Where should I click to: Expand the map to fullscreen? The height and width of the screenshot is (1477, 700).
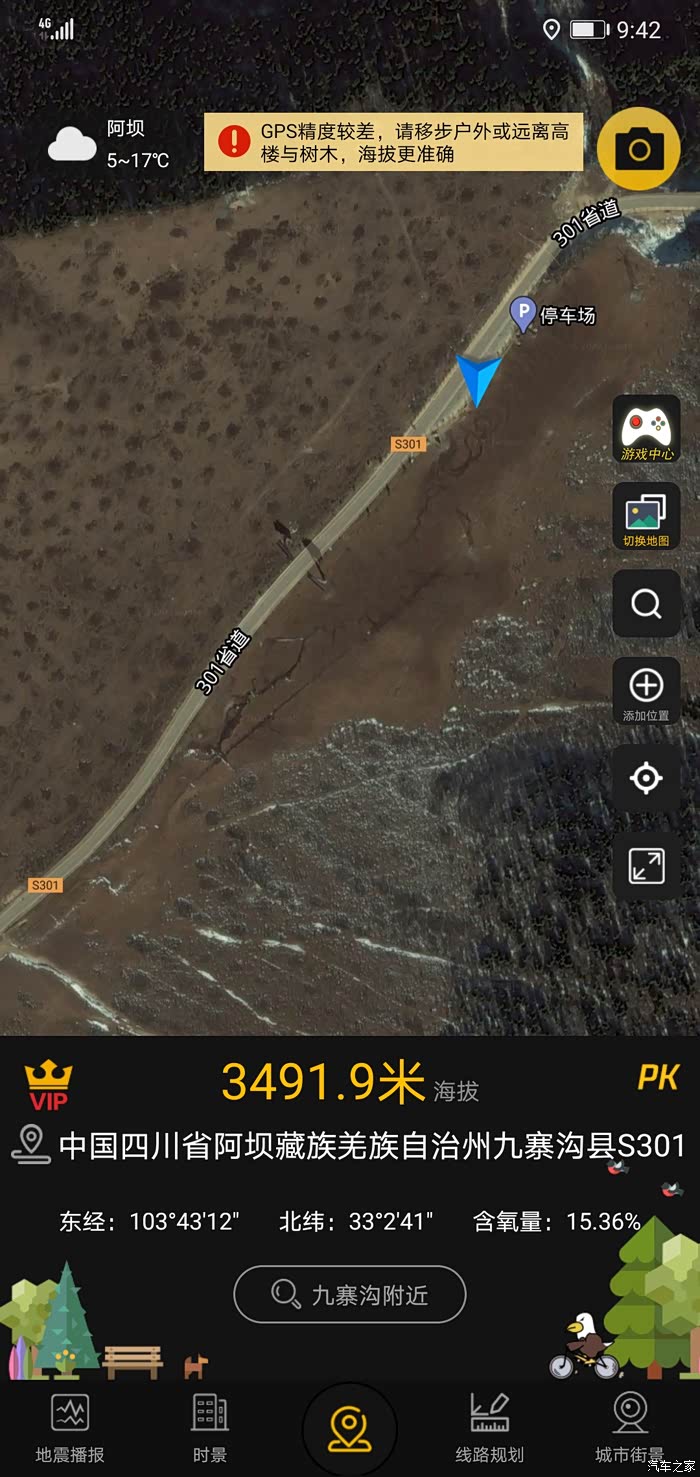646,866
